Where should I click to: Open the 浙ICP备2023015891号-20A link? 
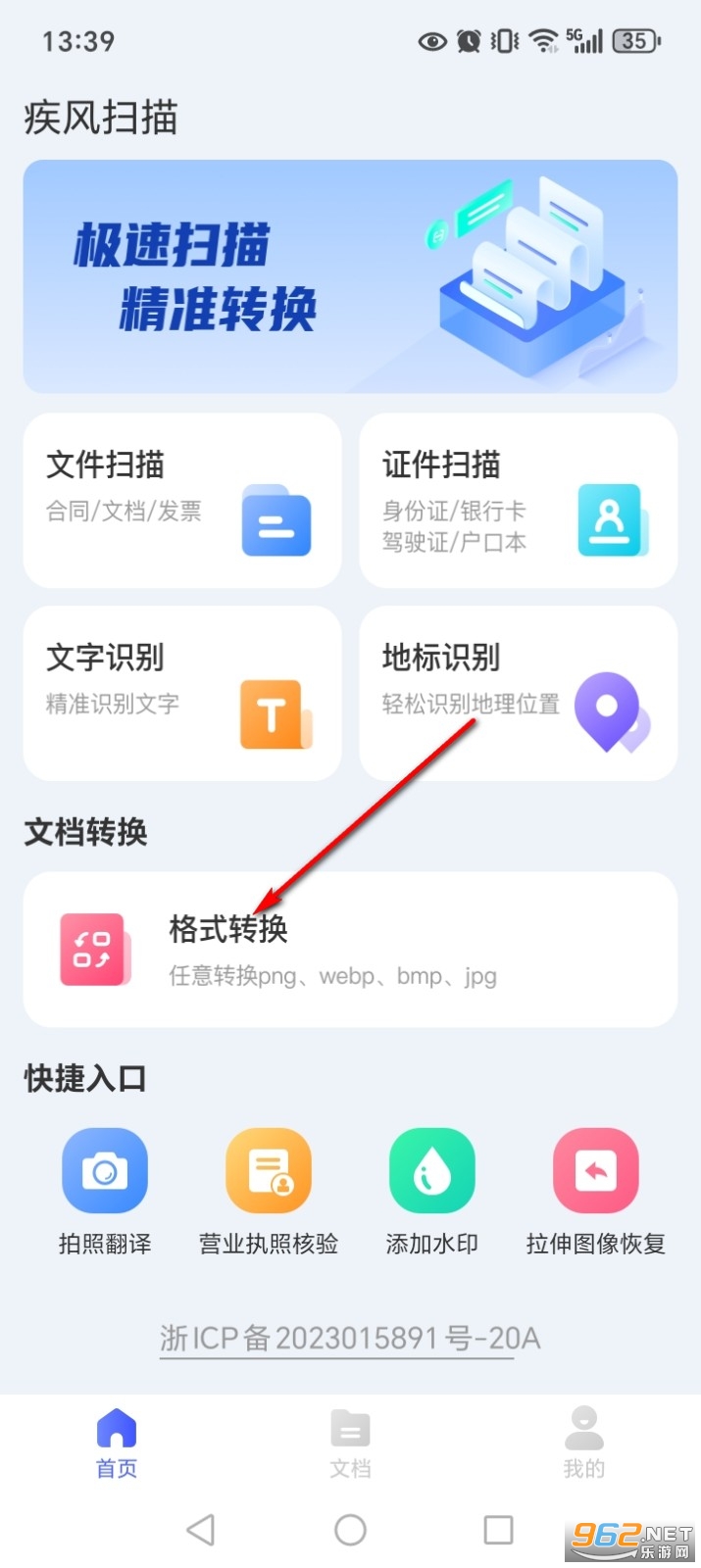[x=350, y=1338]
